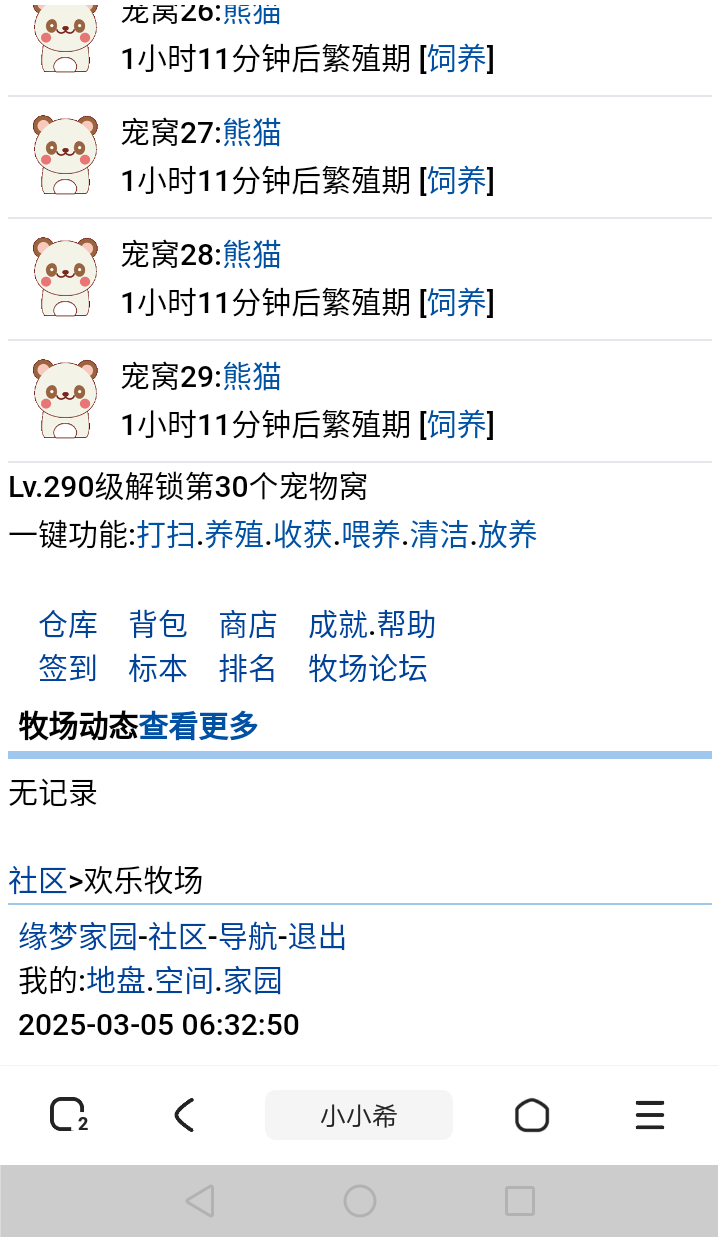The height and width of the screenshot is (1237, 718).
Task: Tap 小小希 address bar
Action: (358, 1115)
